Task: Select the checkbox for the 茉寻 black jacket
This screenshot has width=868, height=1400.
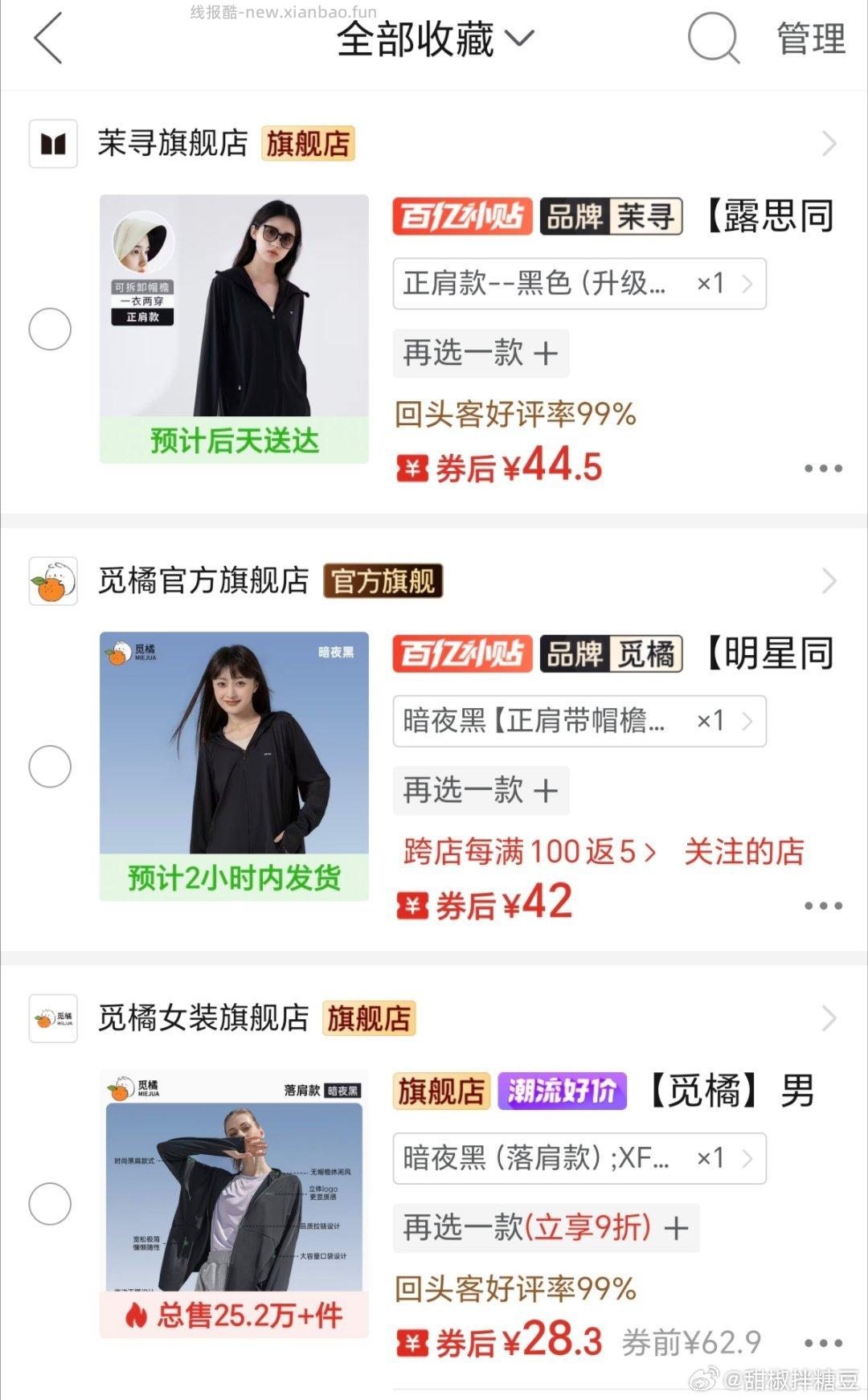Action: (50, 329)
